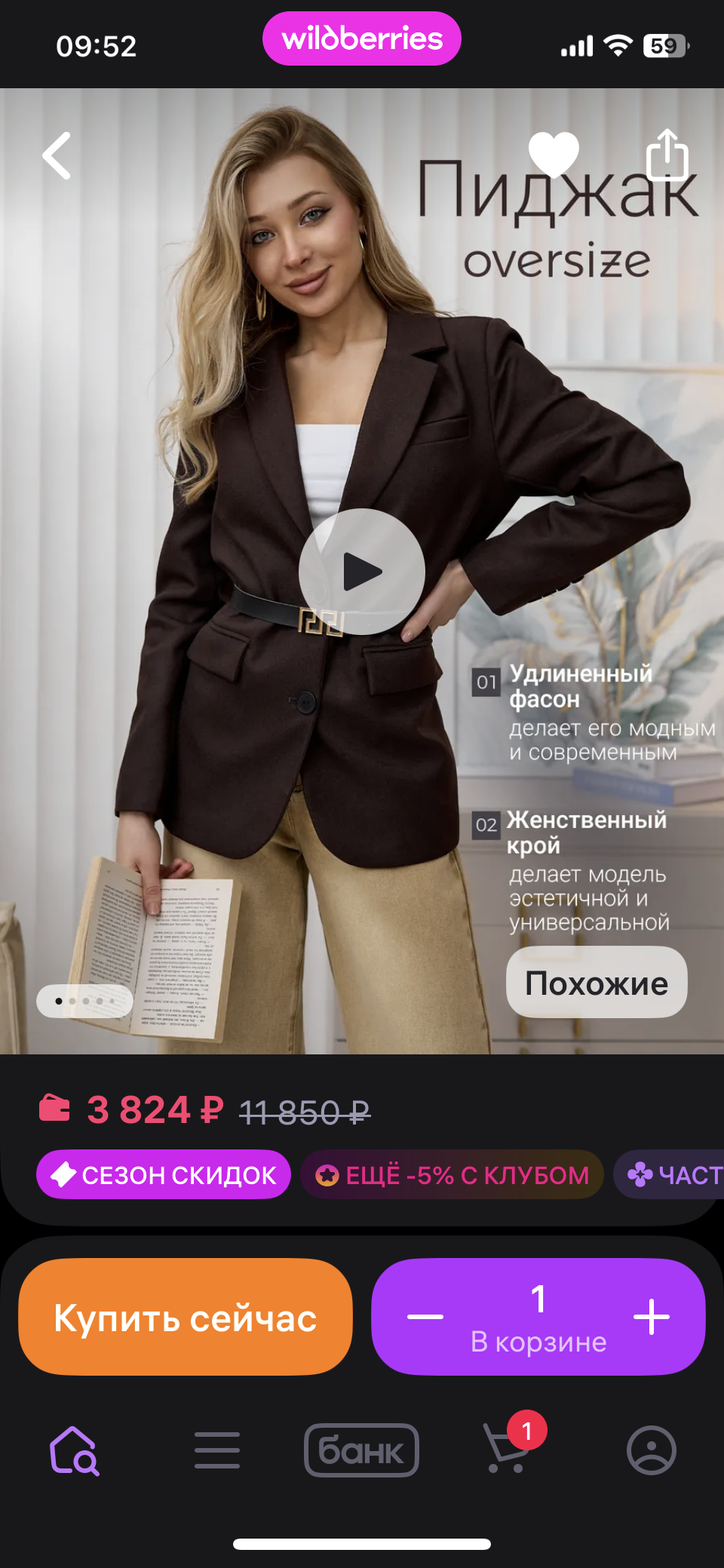Play the product video
This screenshot has width=724, height=1568.
(362, 572)
